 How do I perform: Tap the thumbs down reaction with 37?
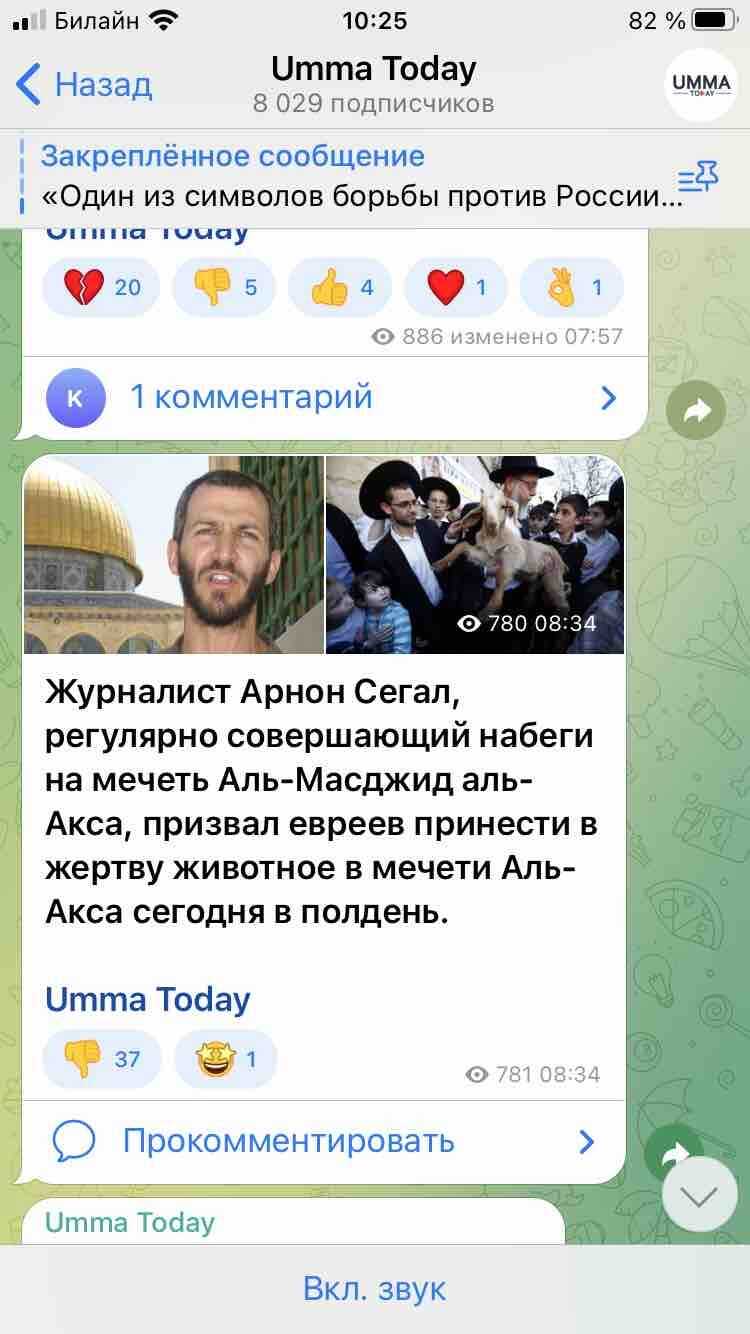pyautogui.click(x=102, y=1058)
